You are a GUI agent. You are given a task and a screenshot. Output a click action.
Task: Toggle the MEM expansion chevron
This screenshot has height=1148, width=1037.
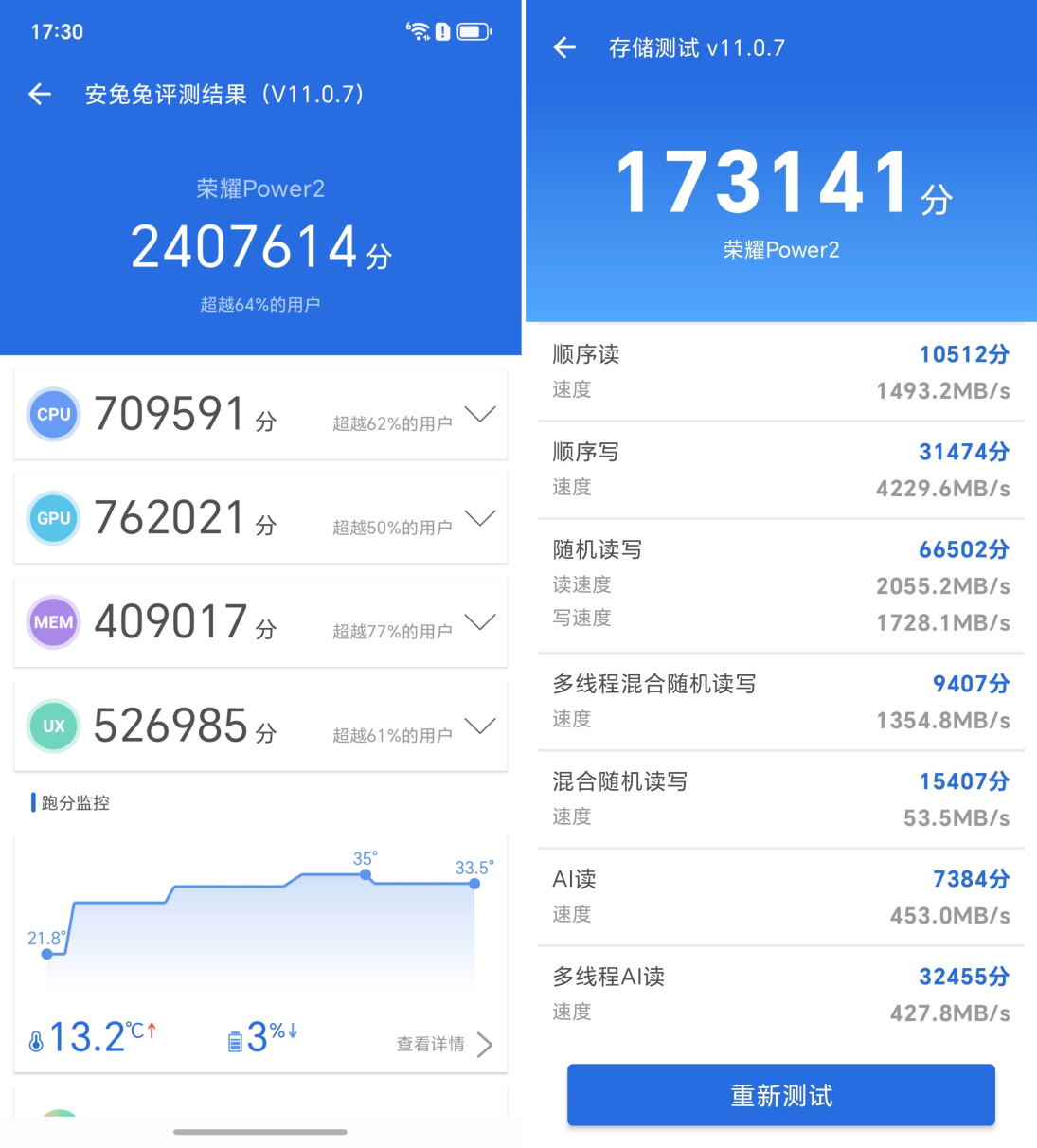coord(481,622)
